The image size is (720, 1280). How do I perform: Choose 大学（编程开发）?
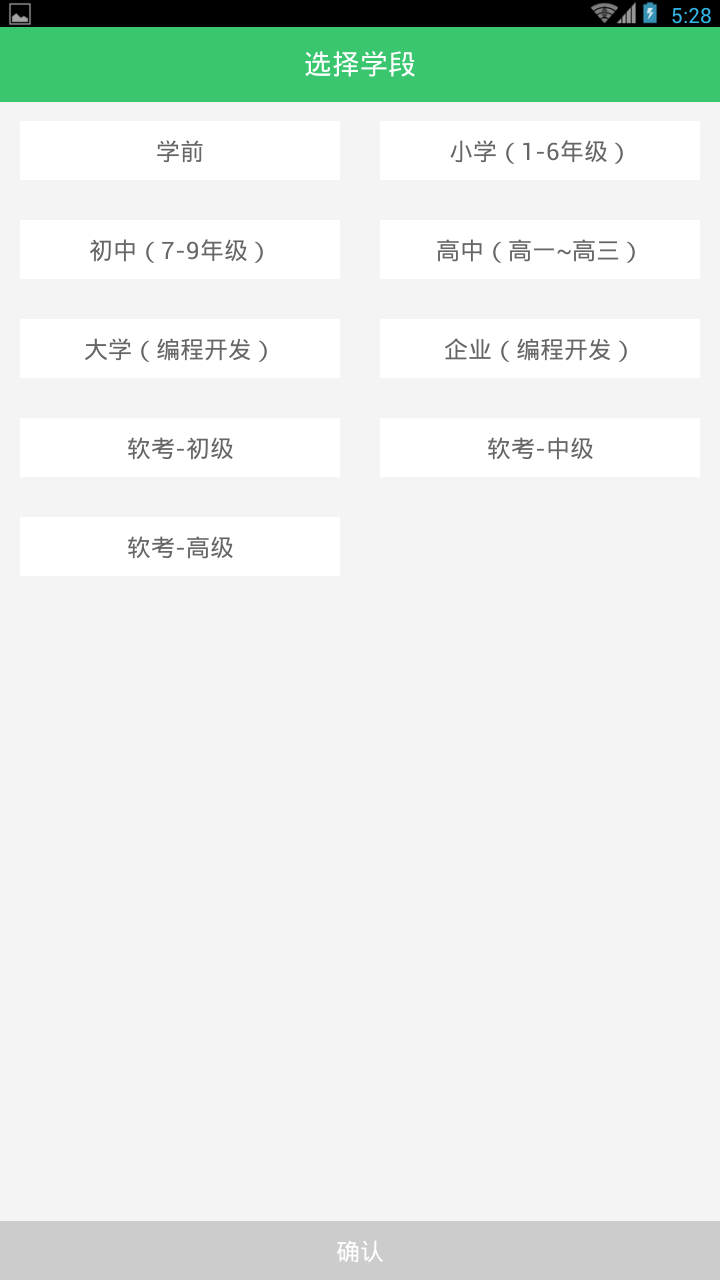180,349
